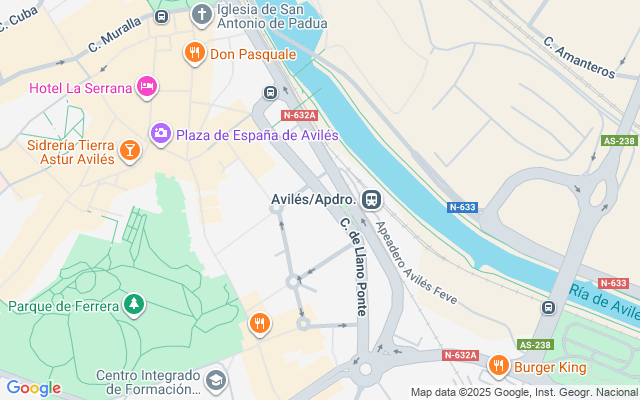Screen dimensions: 640x400
Task: Open the Parque de Ferrera park marker
Action: click(x=133, y=304)
